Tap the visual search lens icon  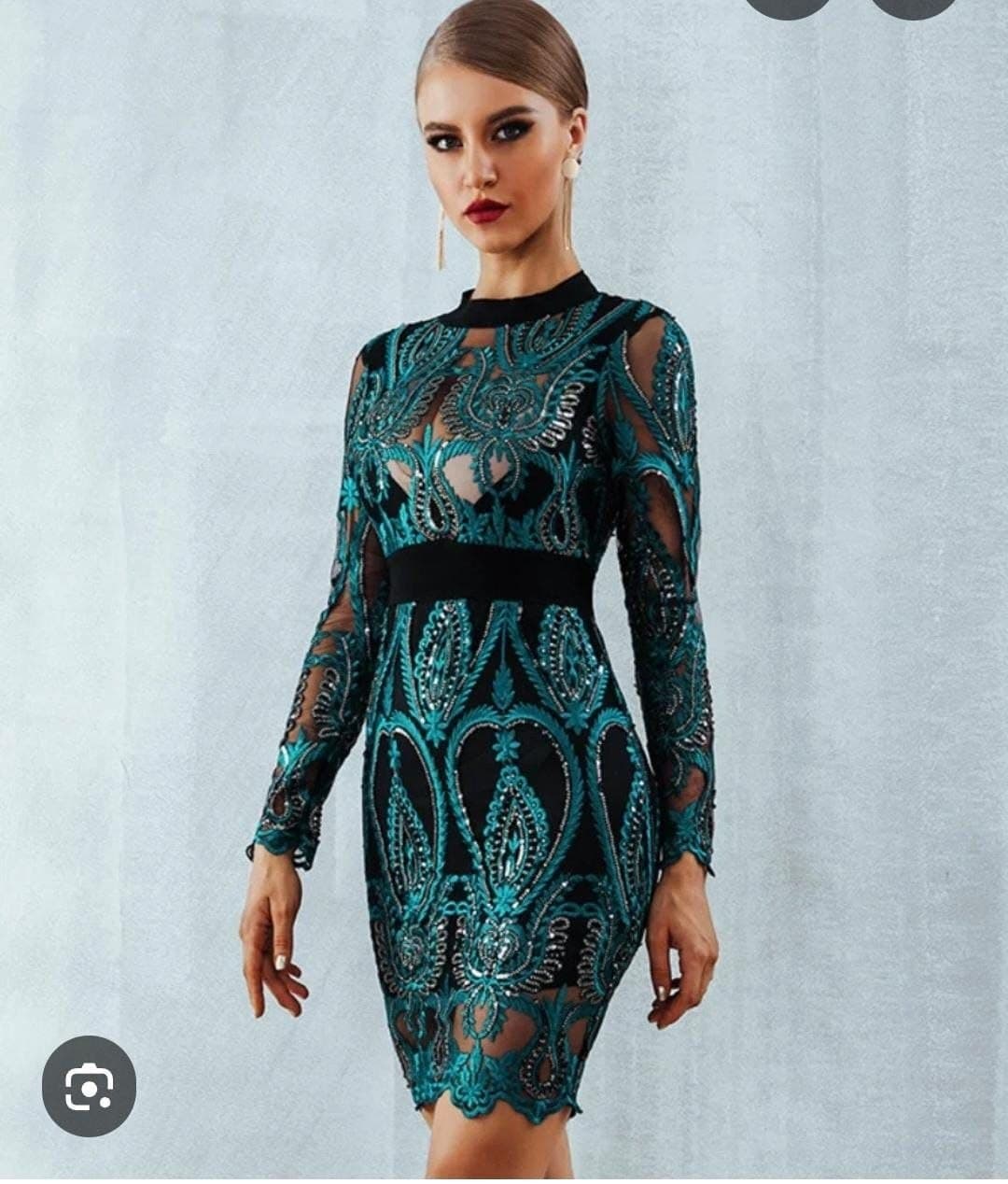(89, 1086)
